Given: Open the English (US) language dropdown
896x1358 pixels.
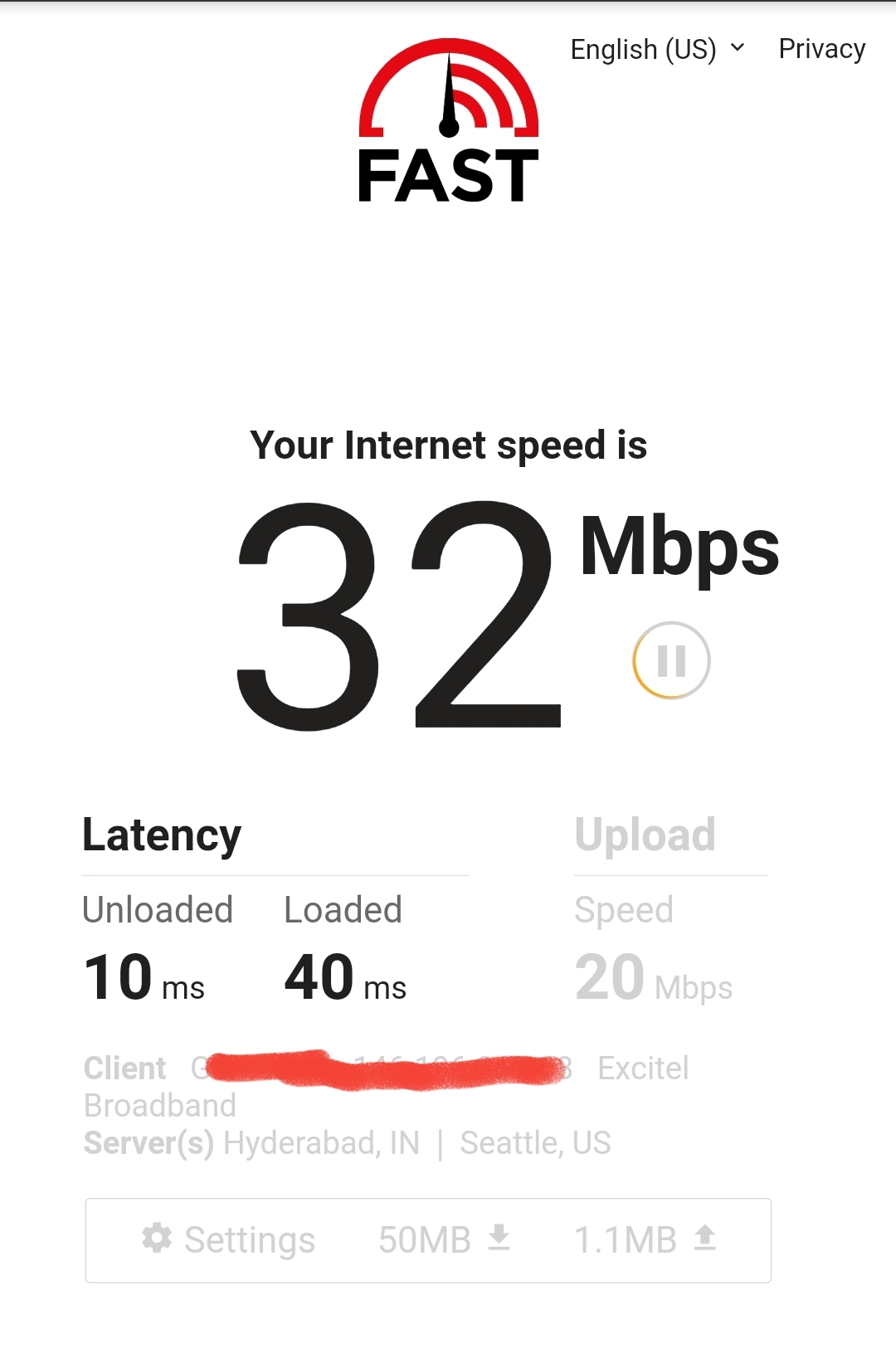Looking at the screenshot, I should (x=657, y=50).
